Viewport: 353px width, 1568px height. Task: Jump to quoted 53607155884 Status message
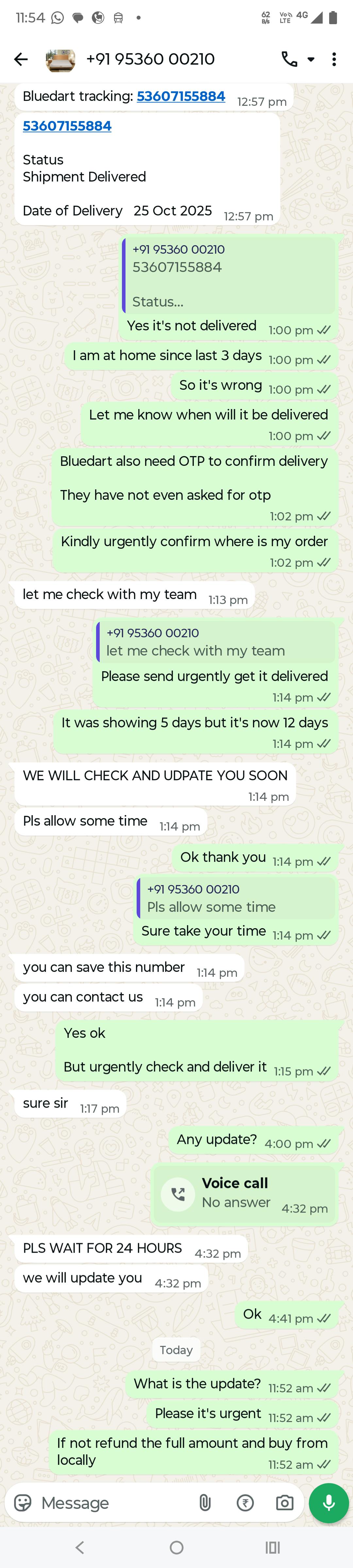click(x=228, y=276)
